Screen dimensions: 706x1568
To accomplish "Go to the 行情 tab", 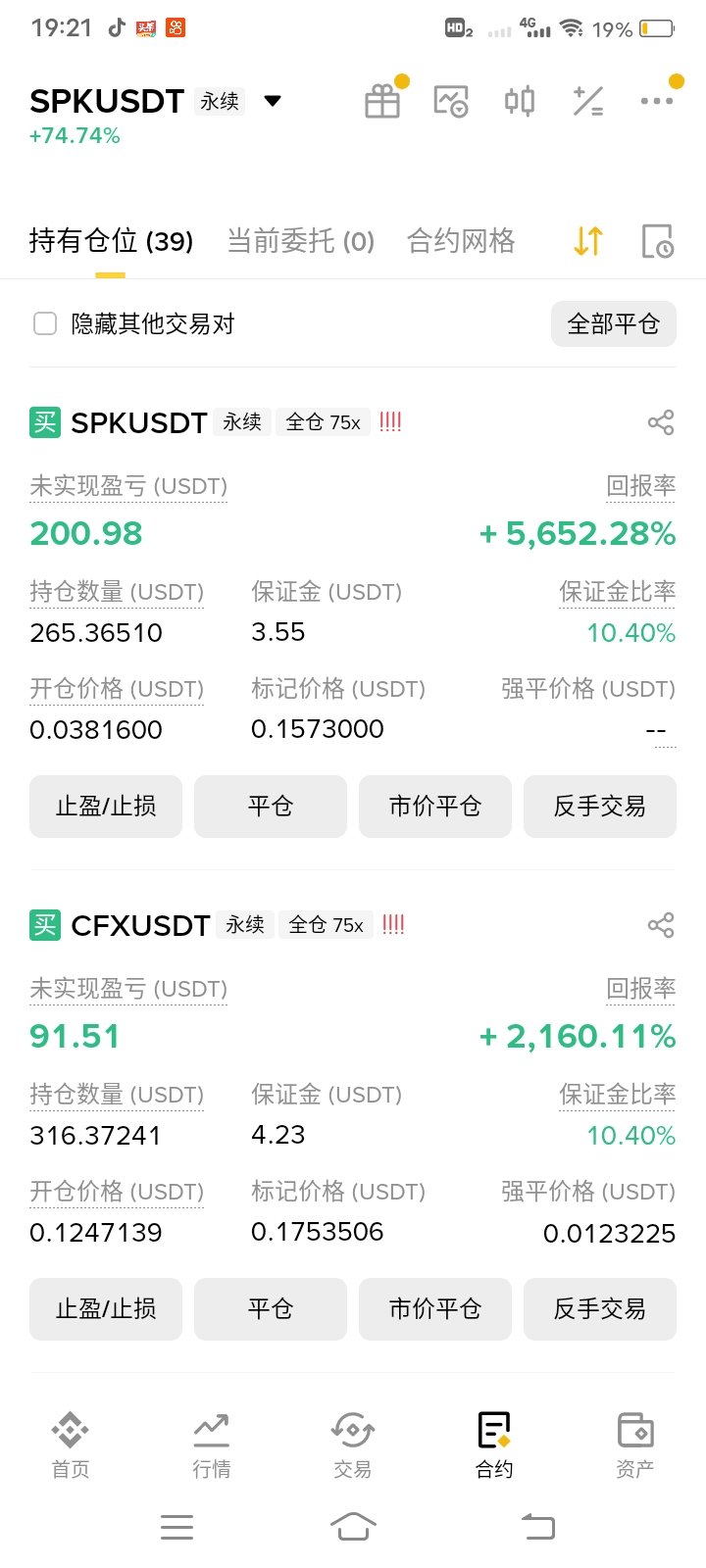I will [212, 1445].
